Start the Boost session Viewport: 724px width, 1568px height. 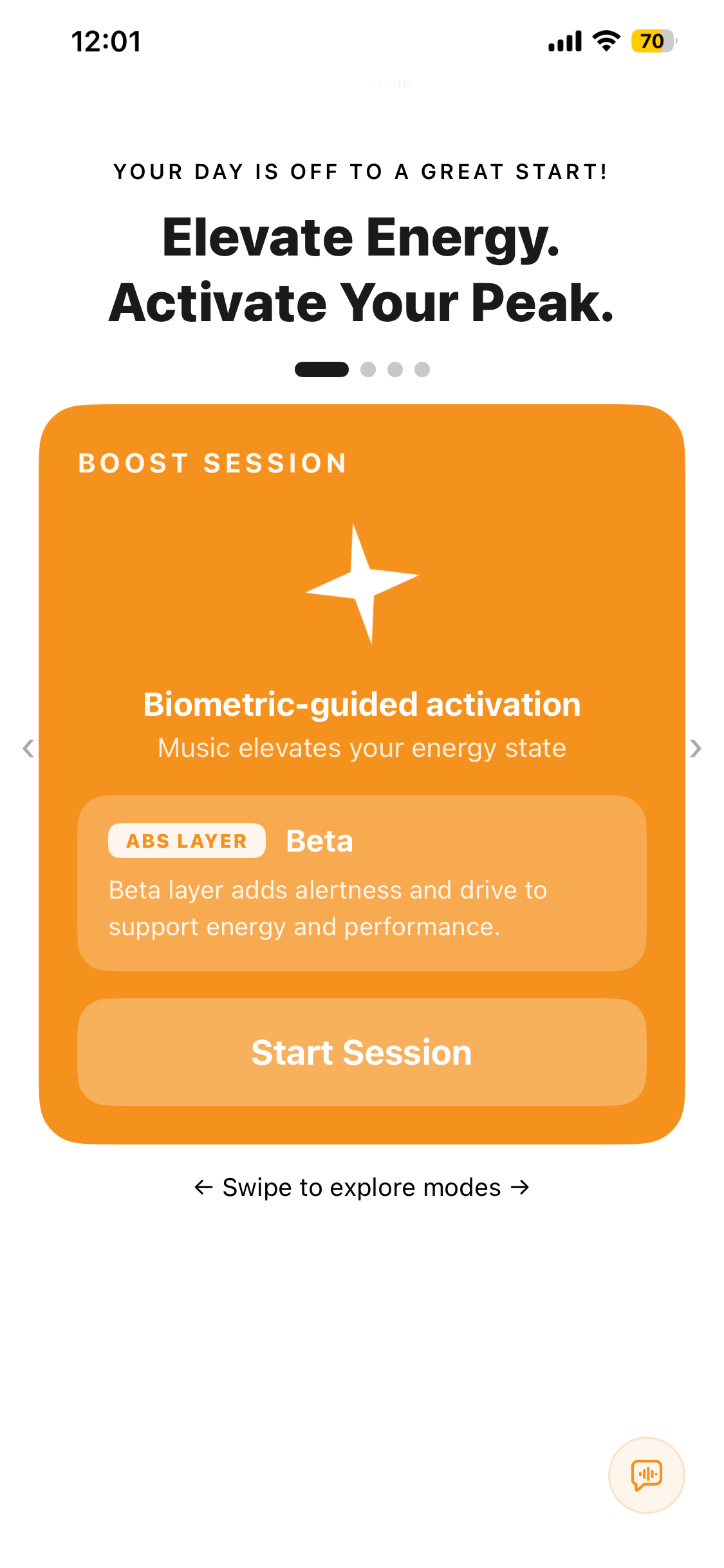(x=362, y=1052)
